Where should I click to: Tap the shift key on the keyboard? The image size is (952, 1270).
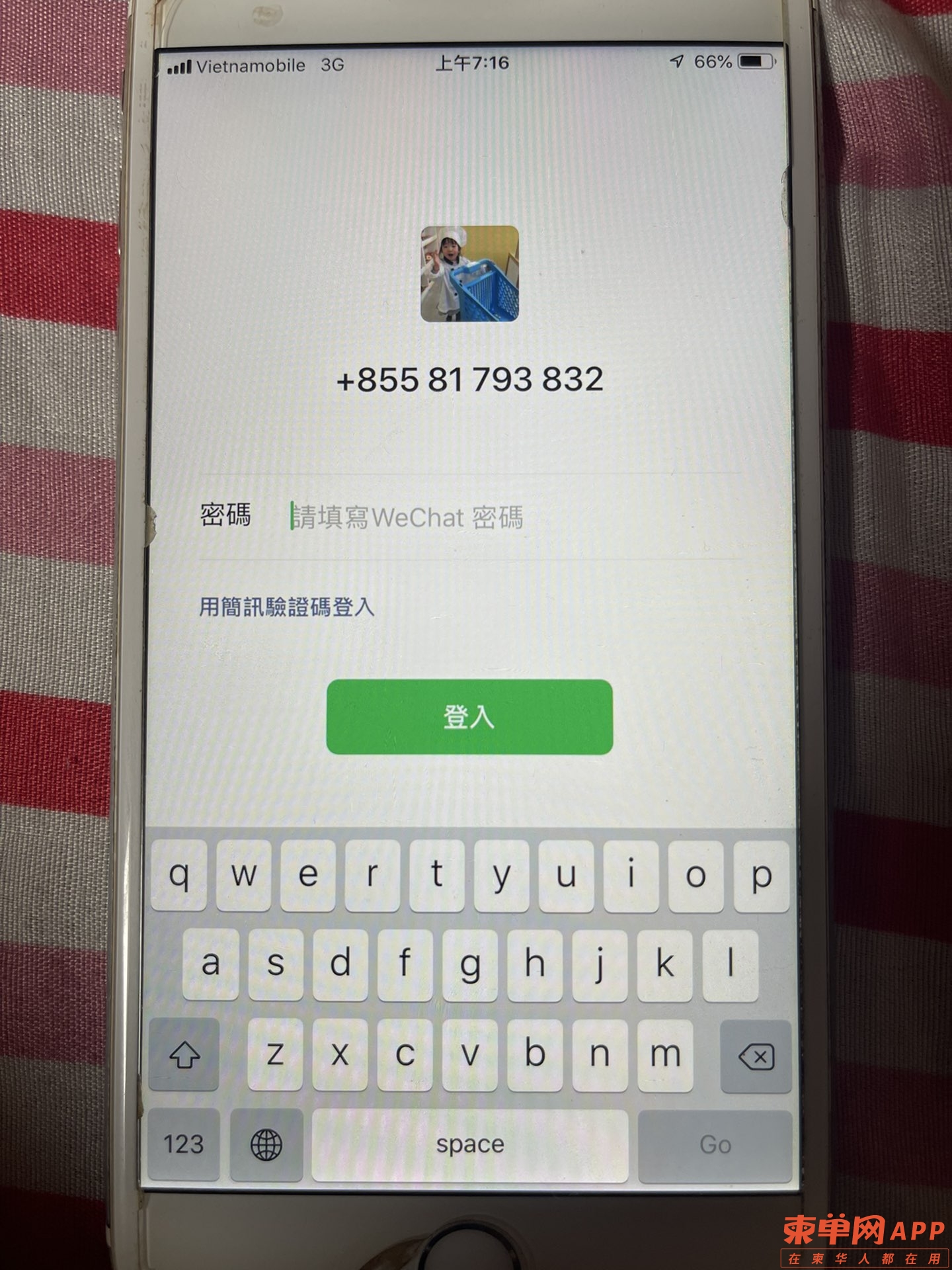pyautogui.click(x=184, y=1056)
